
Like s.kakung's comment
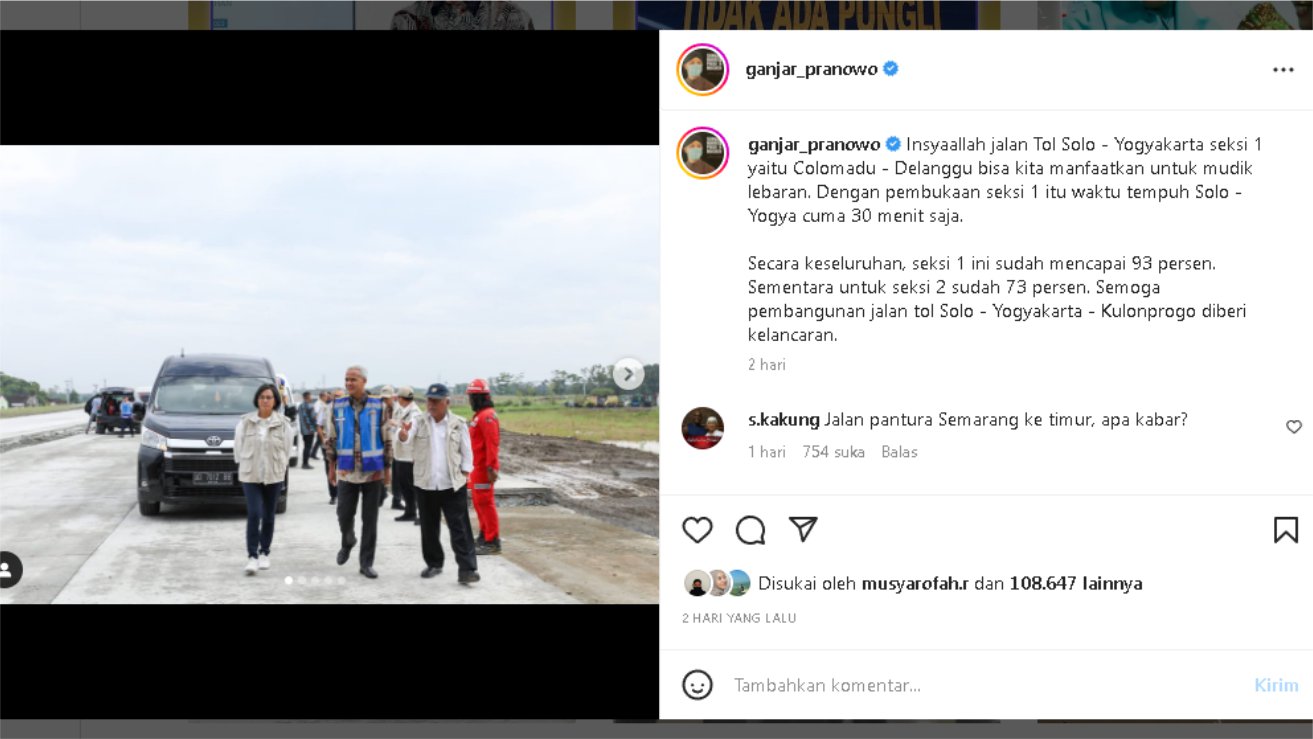[x=1293, y=427]
